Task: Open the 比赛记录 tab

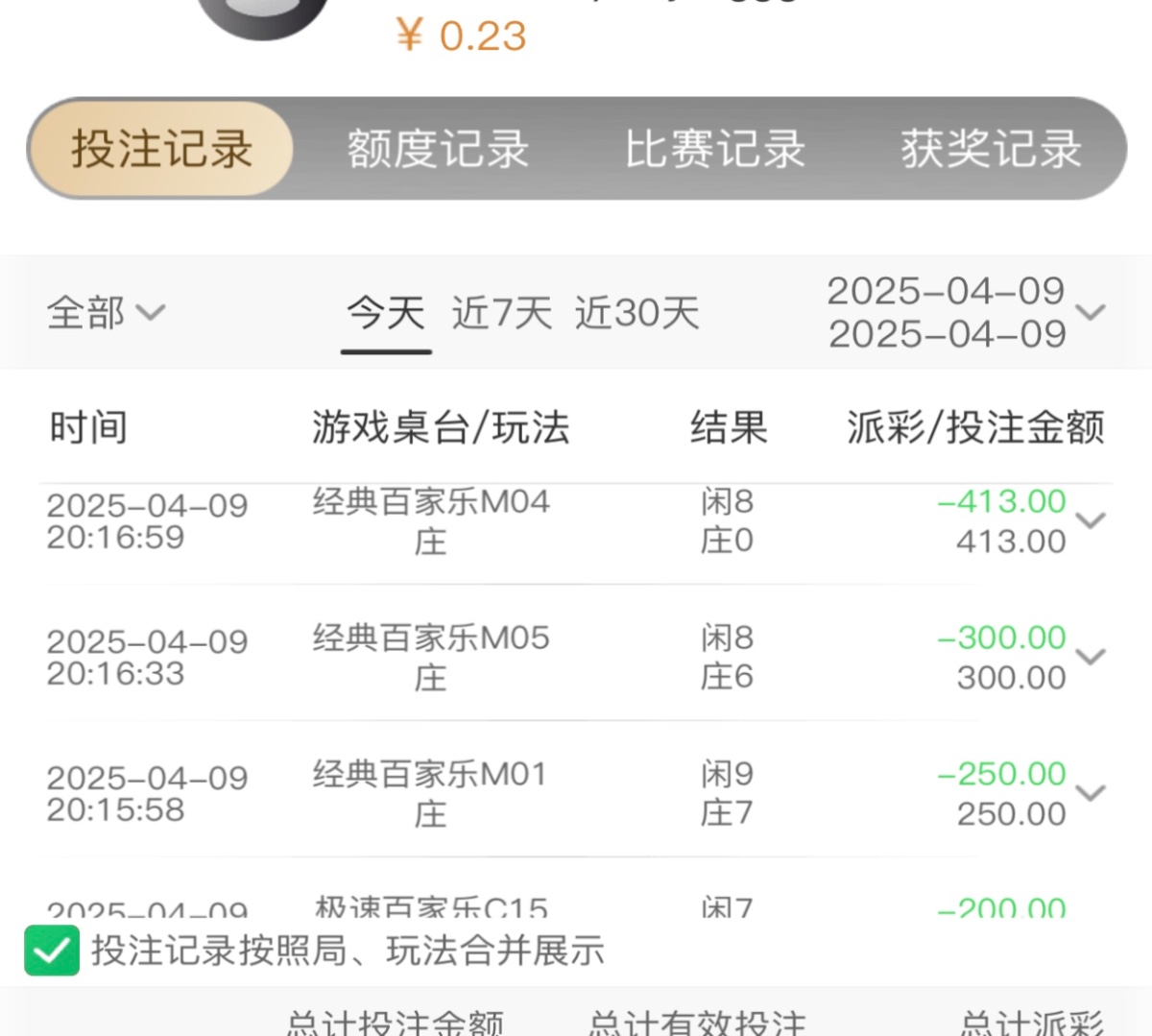Action: click(x=715, y=150)
